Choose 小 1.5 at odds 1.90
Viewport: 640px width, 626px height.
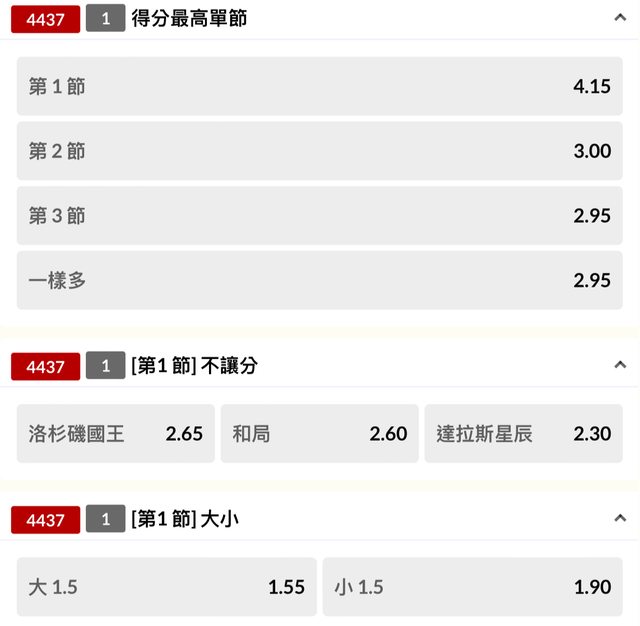[472, 587]
